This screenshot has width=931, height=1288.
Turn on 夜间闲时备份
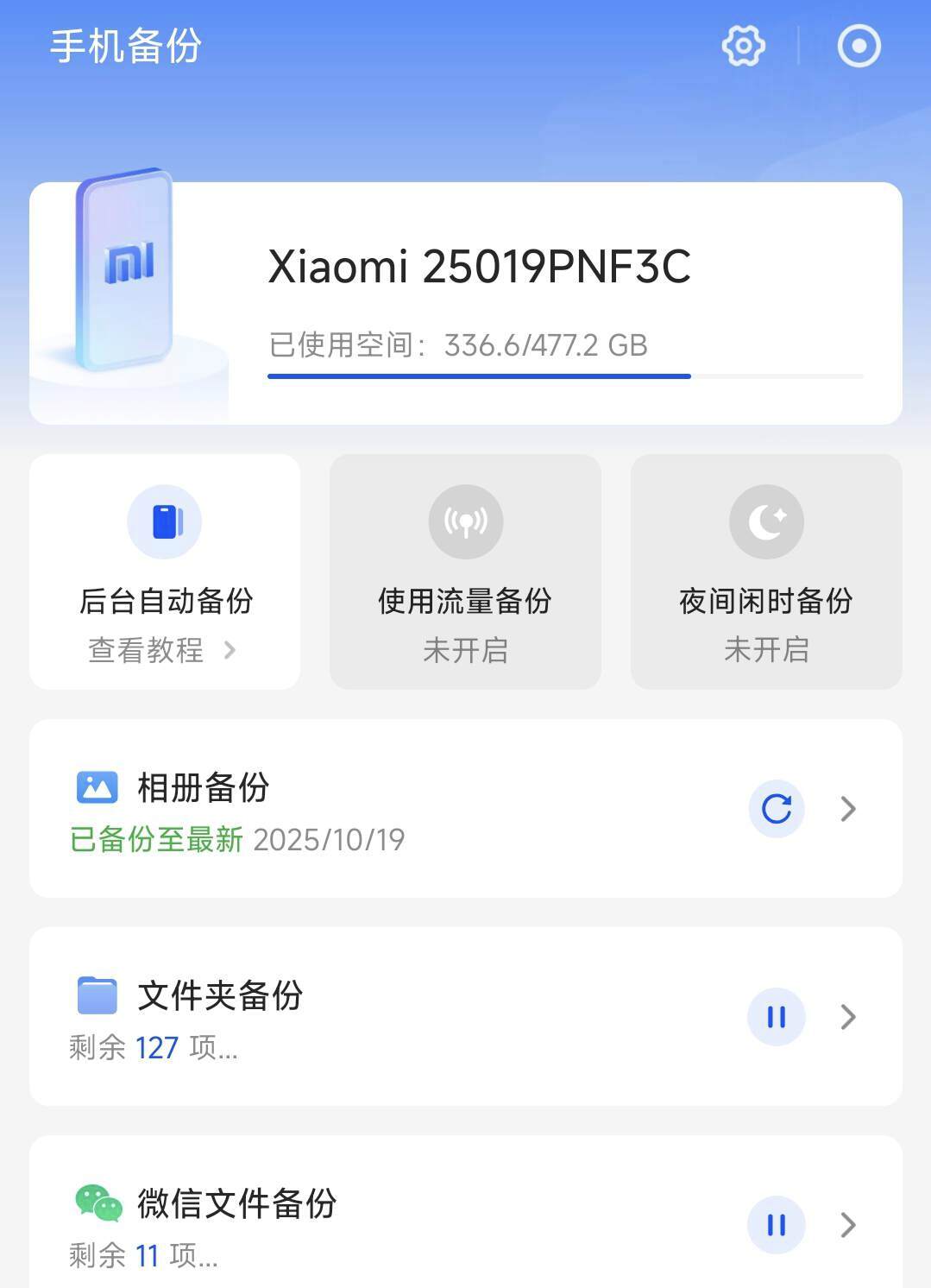click(766, 571)
